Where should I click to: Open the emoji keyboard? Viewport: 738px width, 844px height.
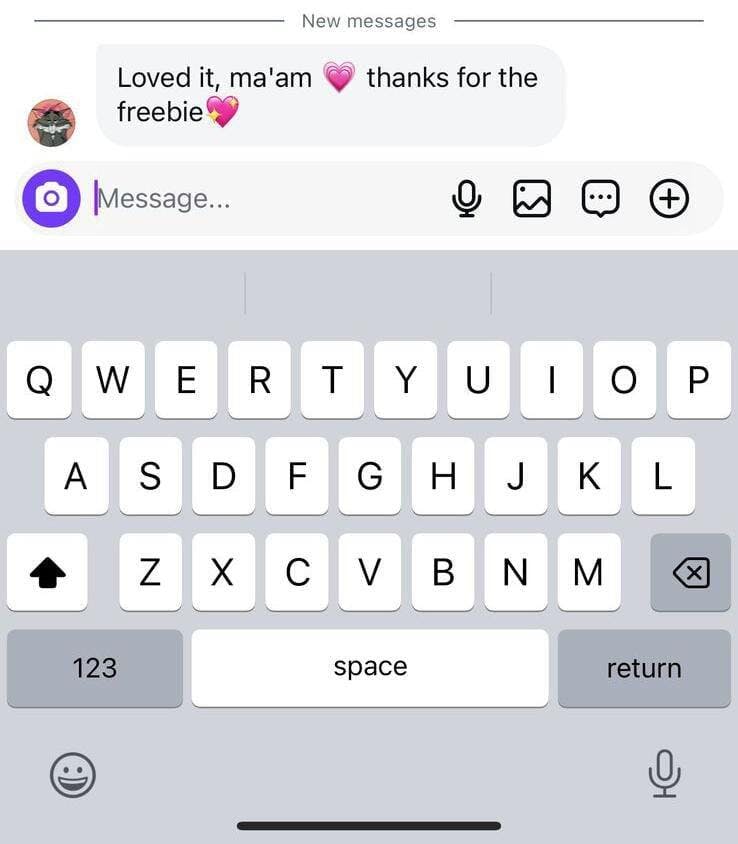pos(73,774)
